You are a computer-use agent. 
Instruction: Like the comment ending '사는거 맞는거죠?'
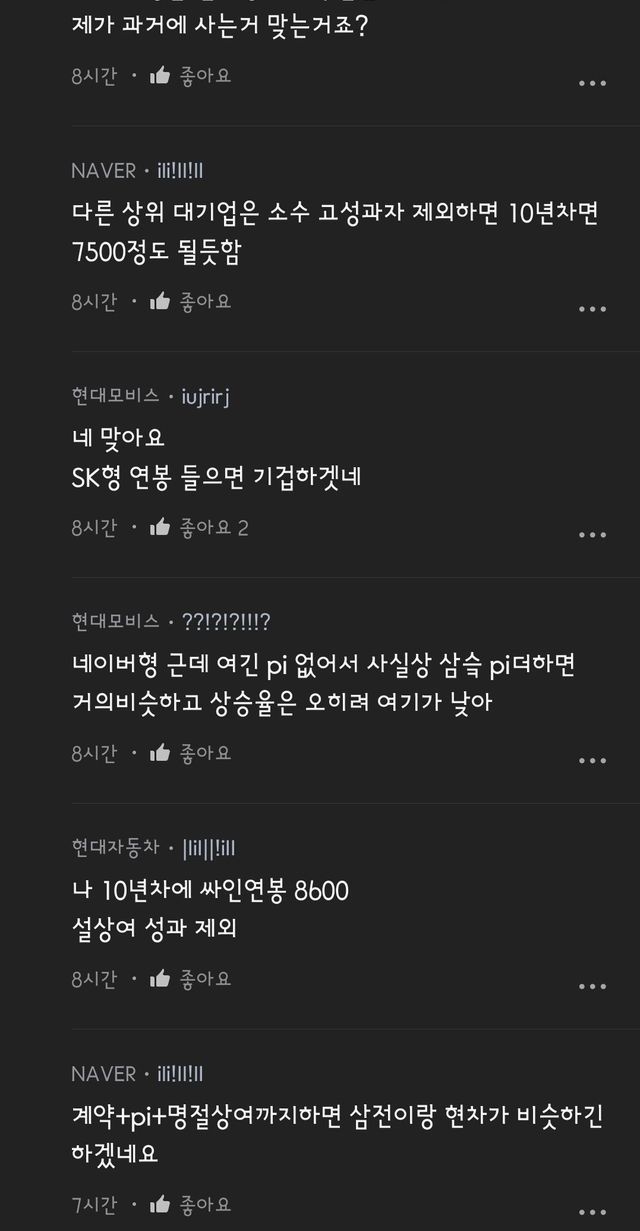(x=191, y=75)
